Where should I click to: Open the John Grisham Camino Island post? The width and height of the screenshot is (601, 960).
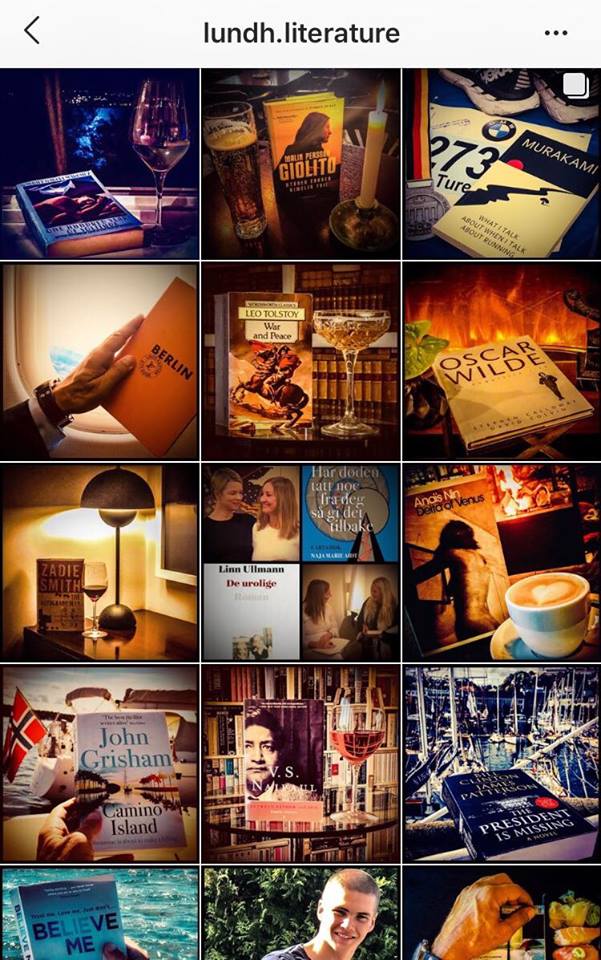click(100, 763)
